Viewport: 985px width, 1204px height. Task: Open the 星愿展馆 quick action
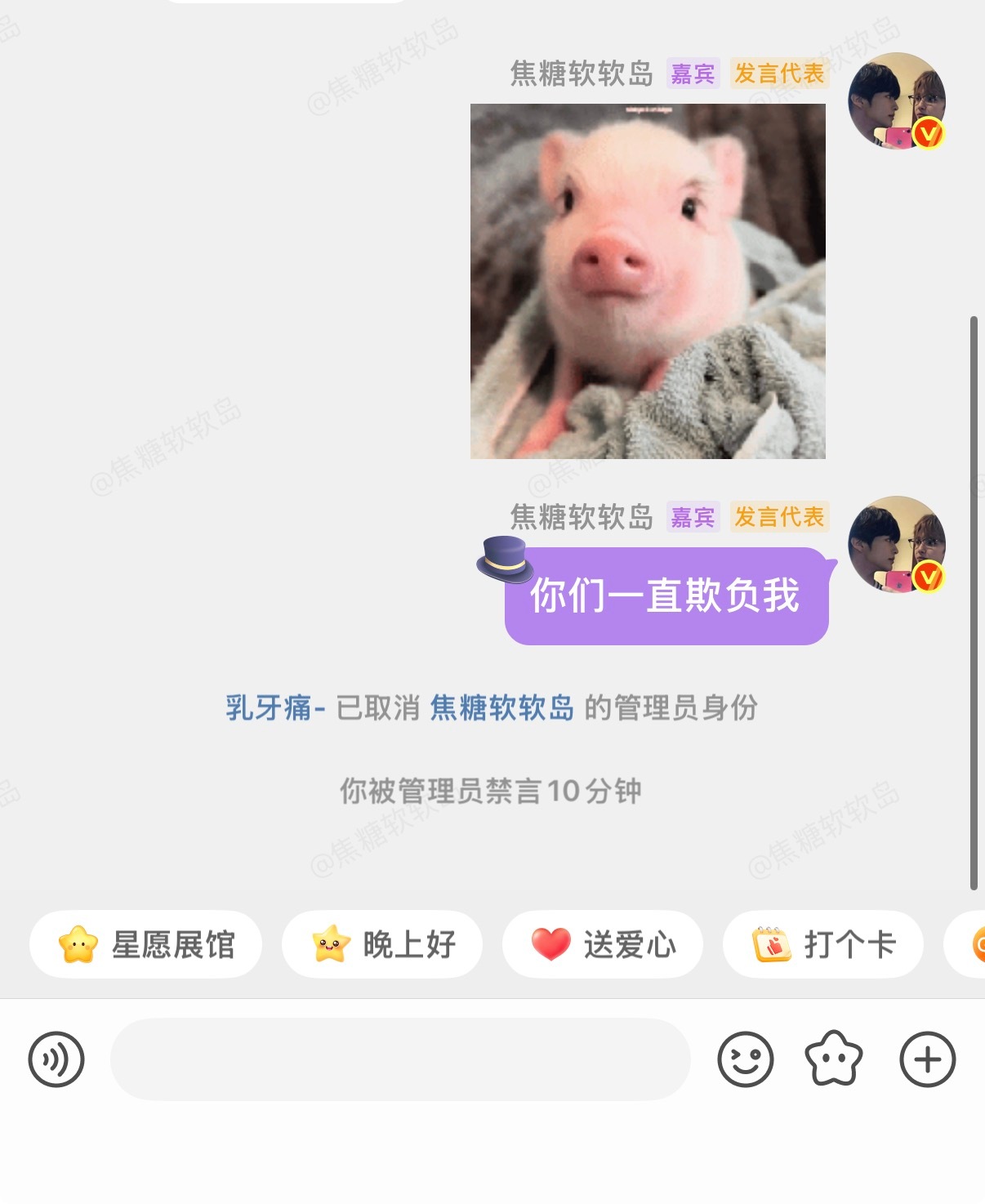click(145, 945)
